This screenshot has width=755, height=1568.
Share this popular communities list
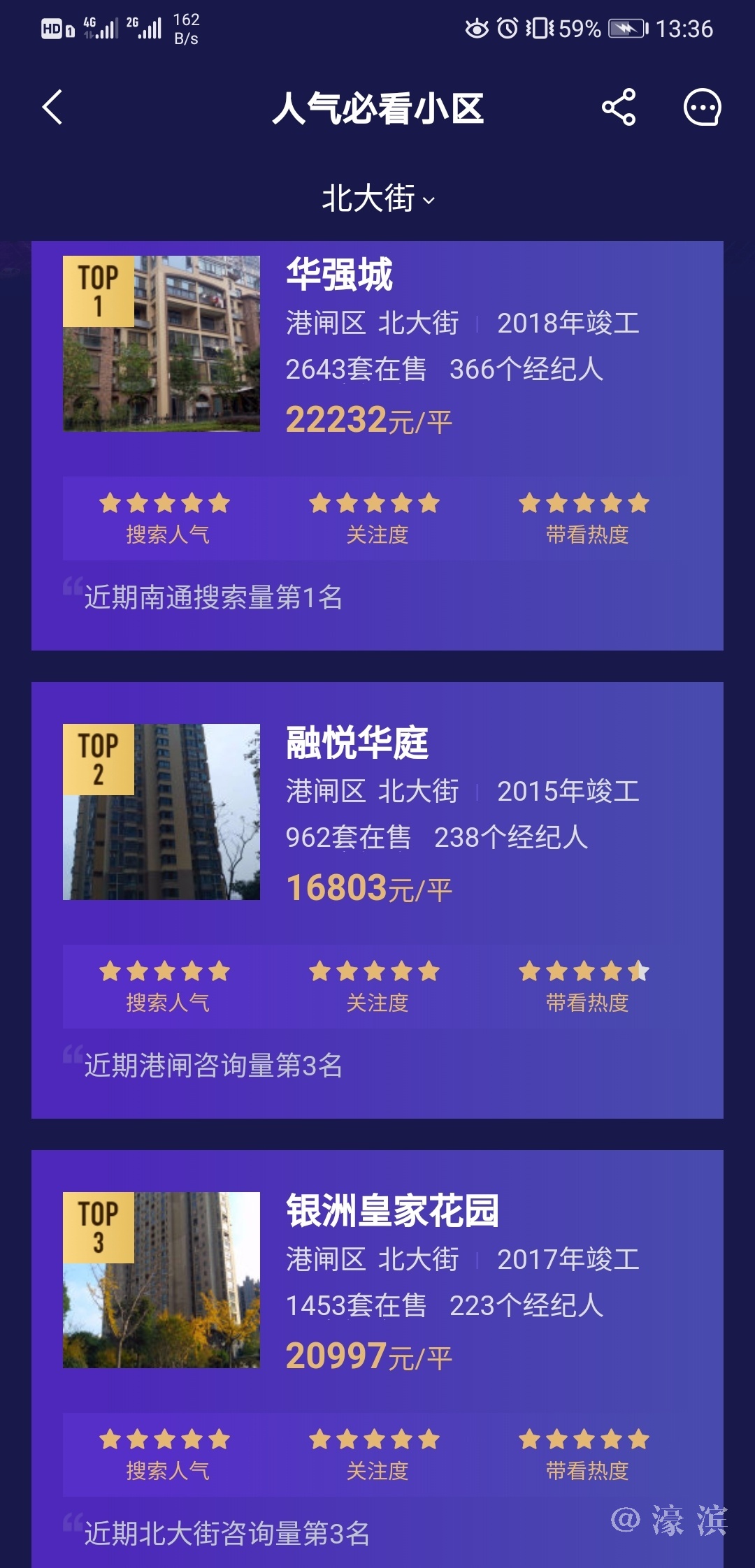[619, 108]
